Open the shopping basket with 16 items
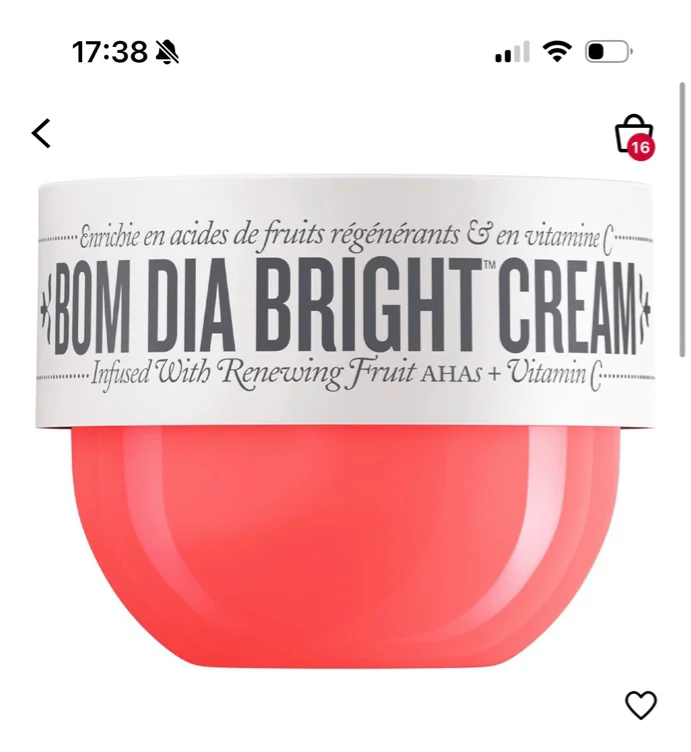 coord(635,137)
